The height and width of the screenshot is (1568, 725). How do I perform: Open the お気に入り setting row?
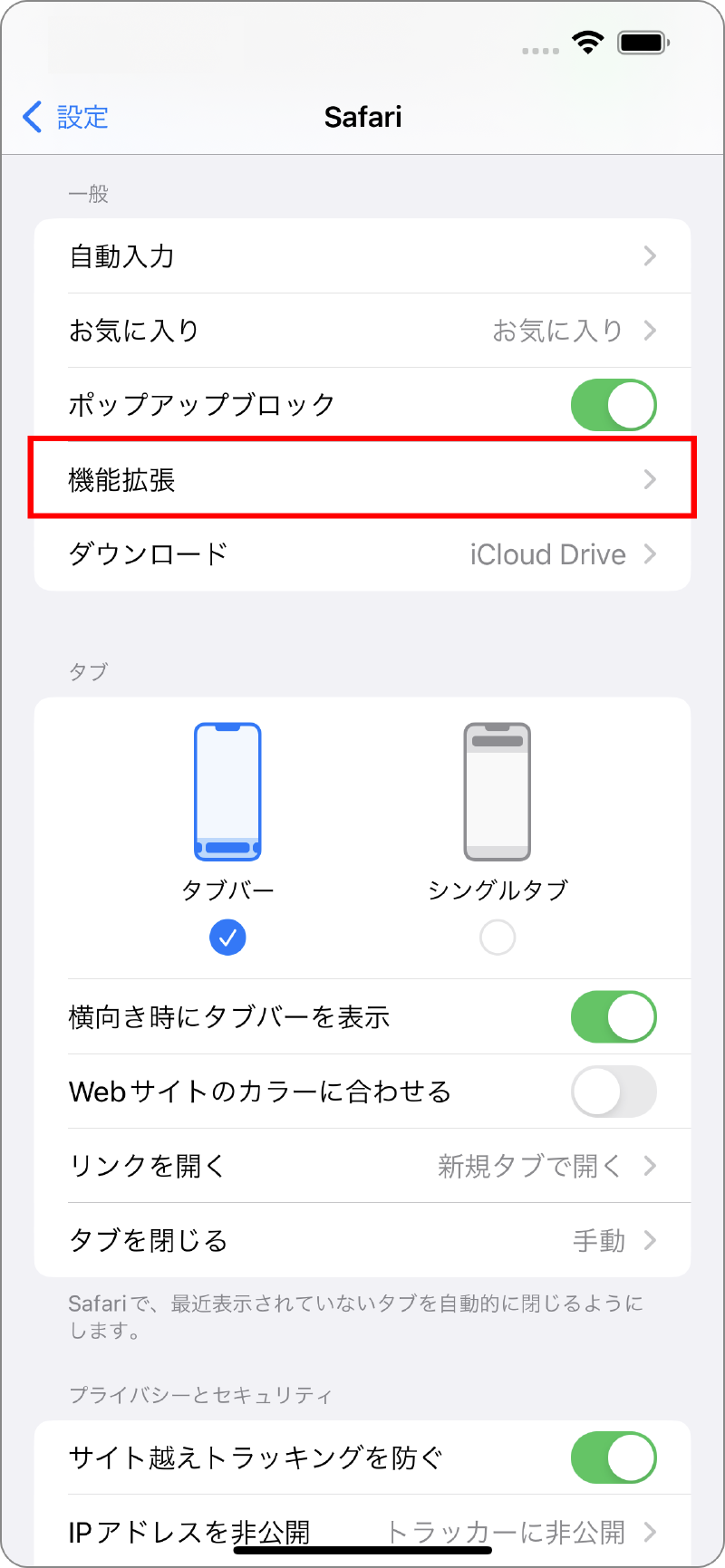click(362, 331)
